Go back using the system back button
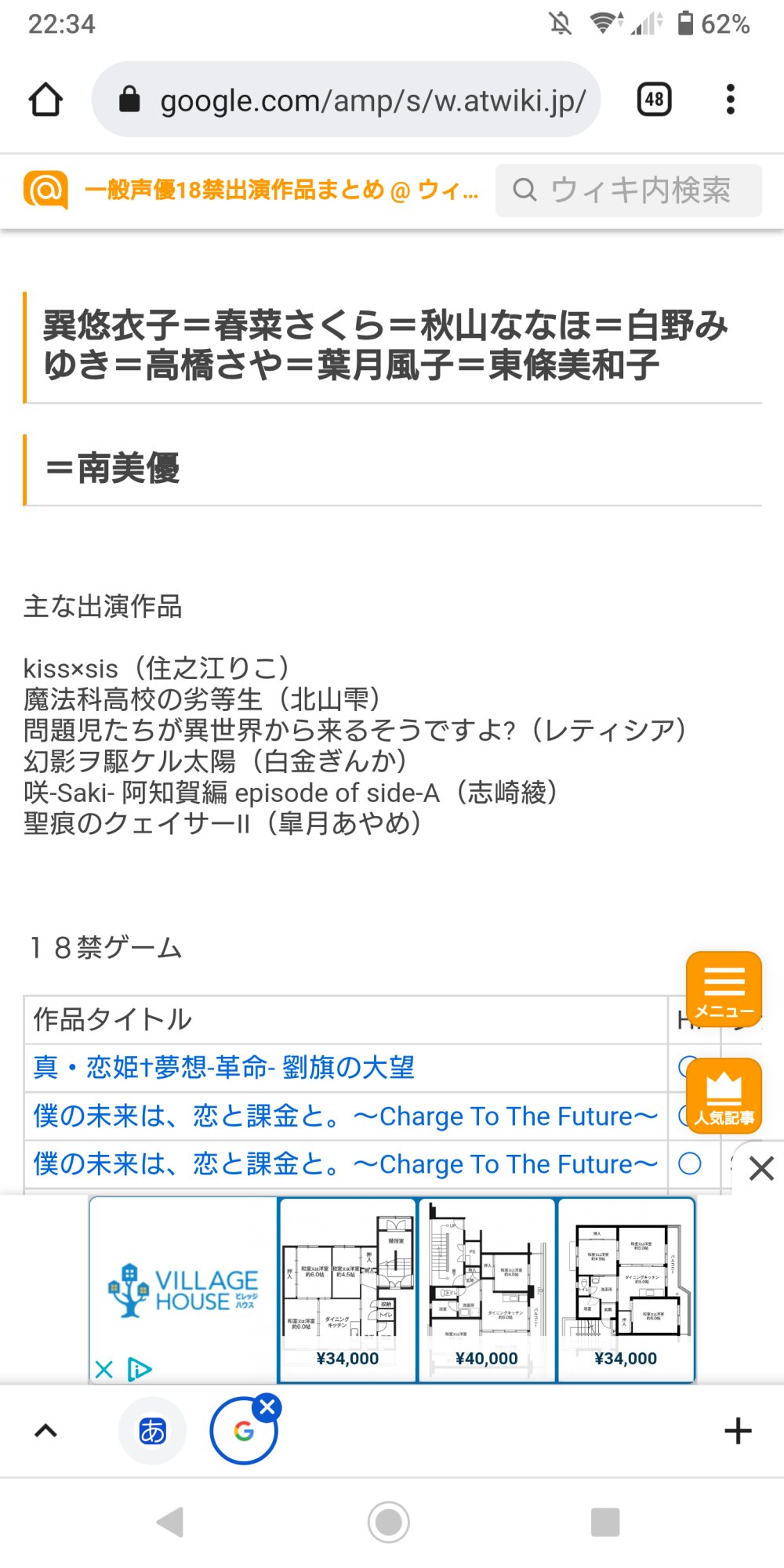 click(x=171, y=1522)
